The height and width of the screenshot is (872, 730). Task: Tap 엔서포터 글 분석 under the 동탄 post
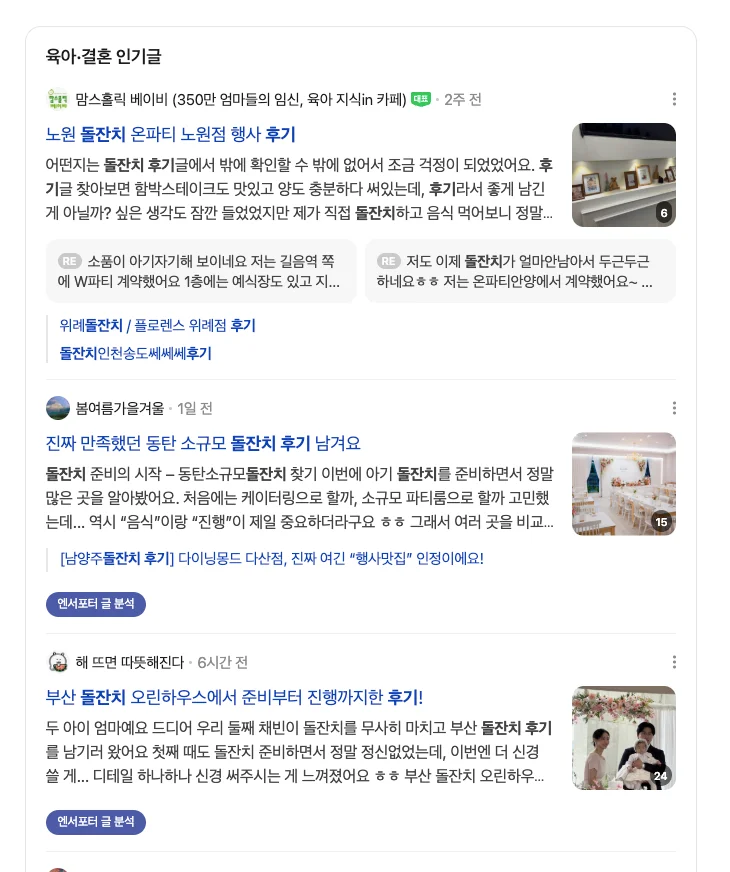(x=96, y=604)
